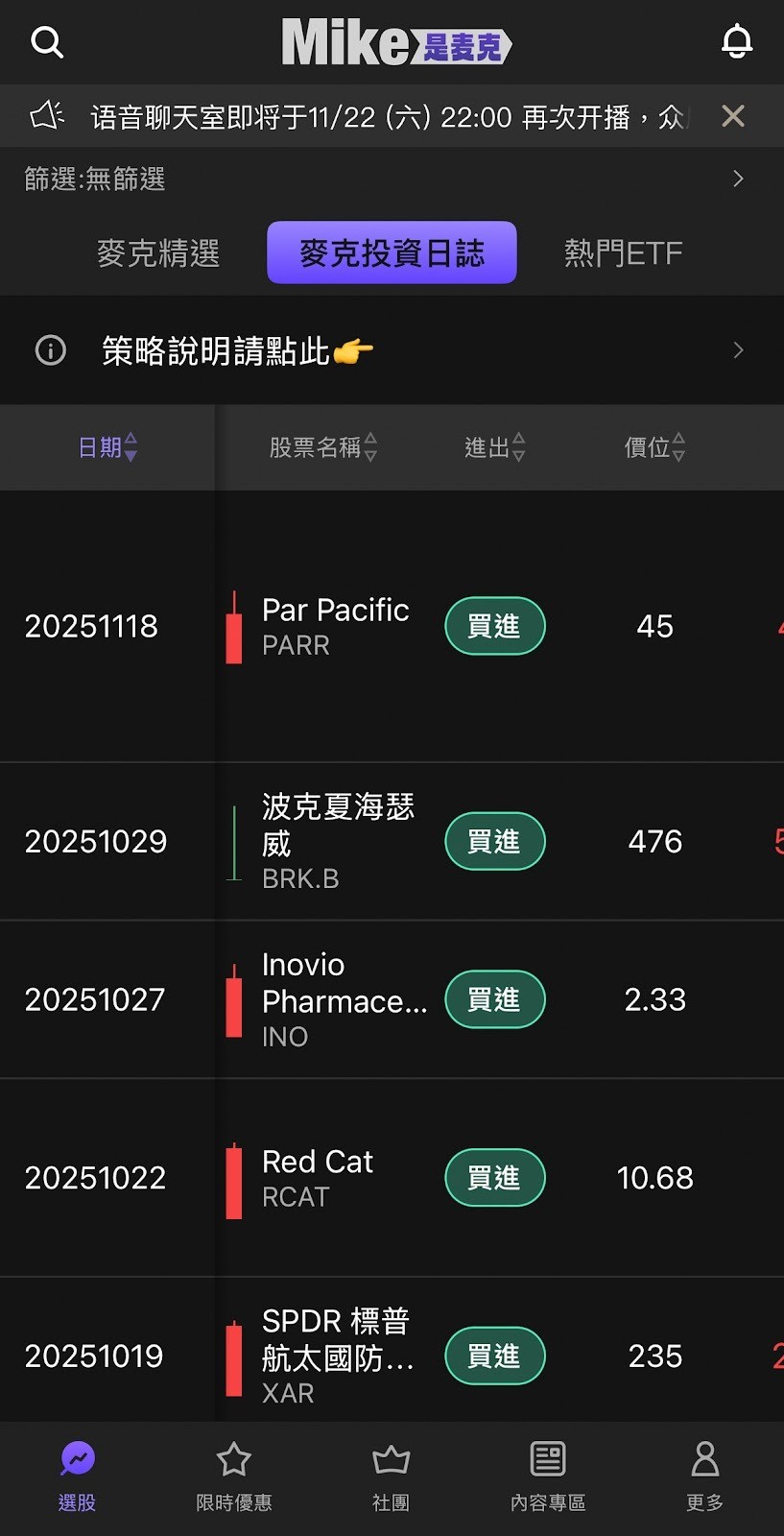Viewport: 784px width, 1536px height.
Task: Toggle the 進出 column sort arrows
Action: 494,447
